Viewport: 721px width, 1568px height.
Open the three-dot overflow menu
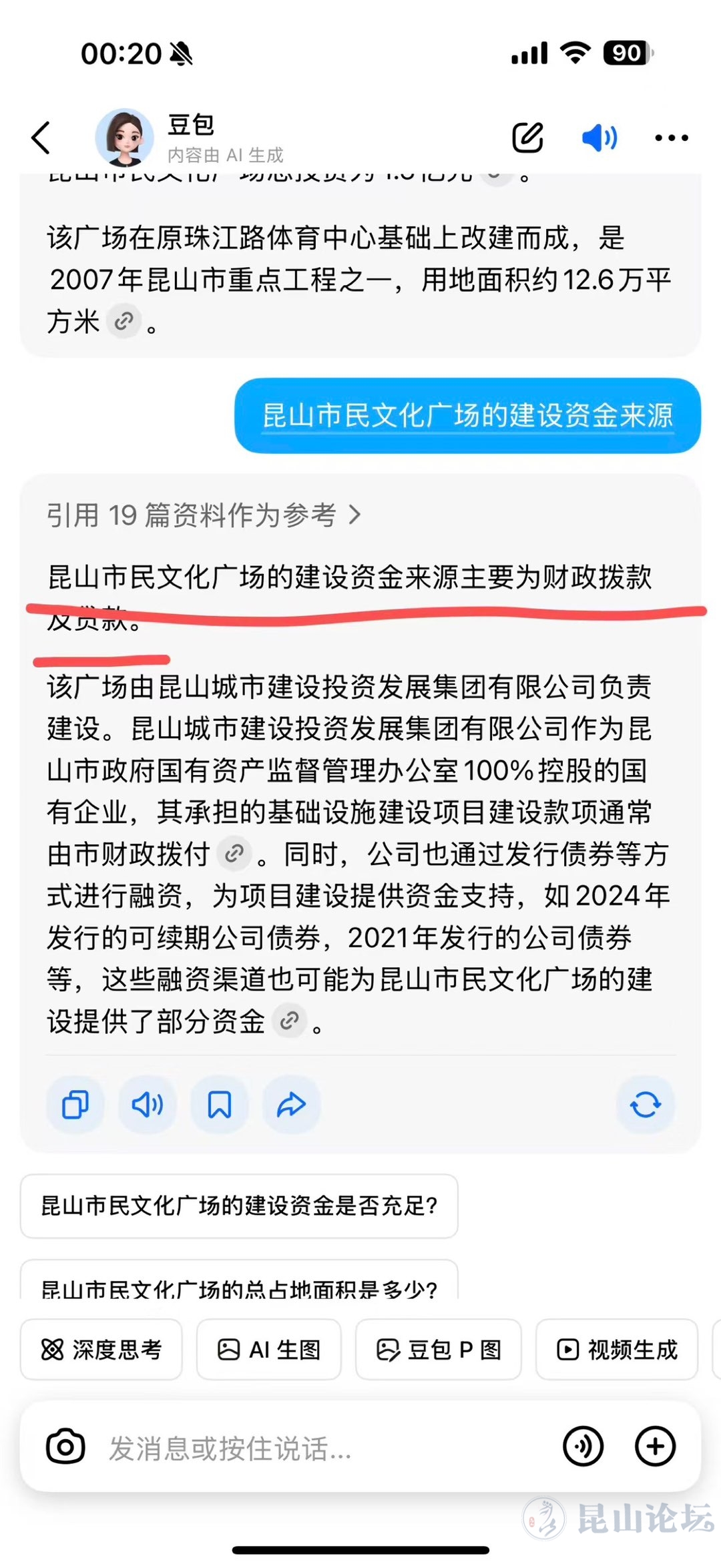(x=671, y=138)
